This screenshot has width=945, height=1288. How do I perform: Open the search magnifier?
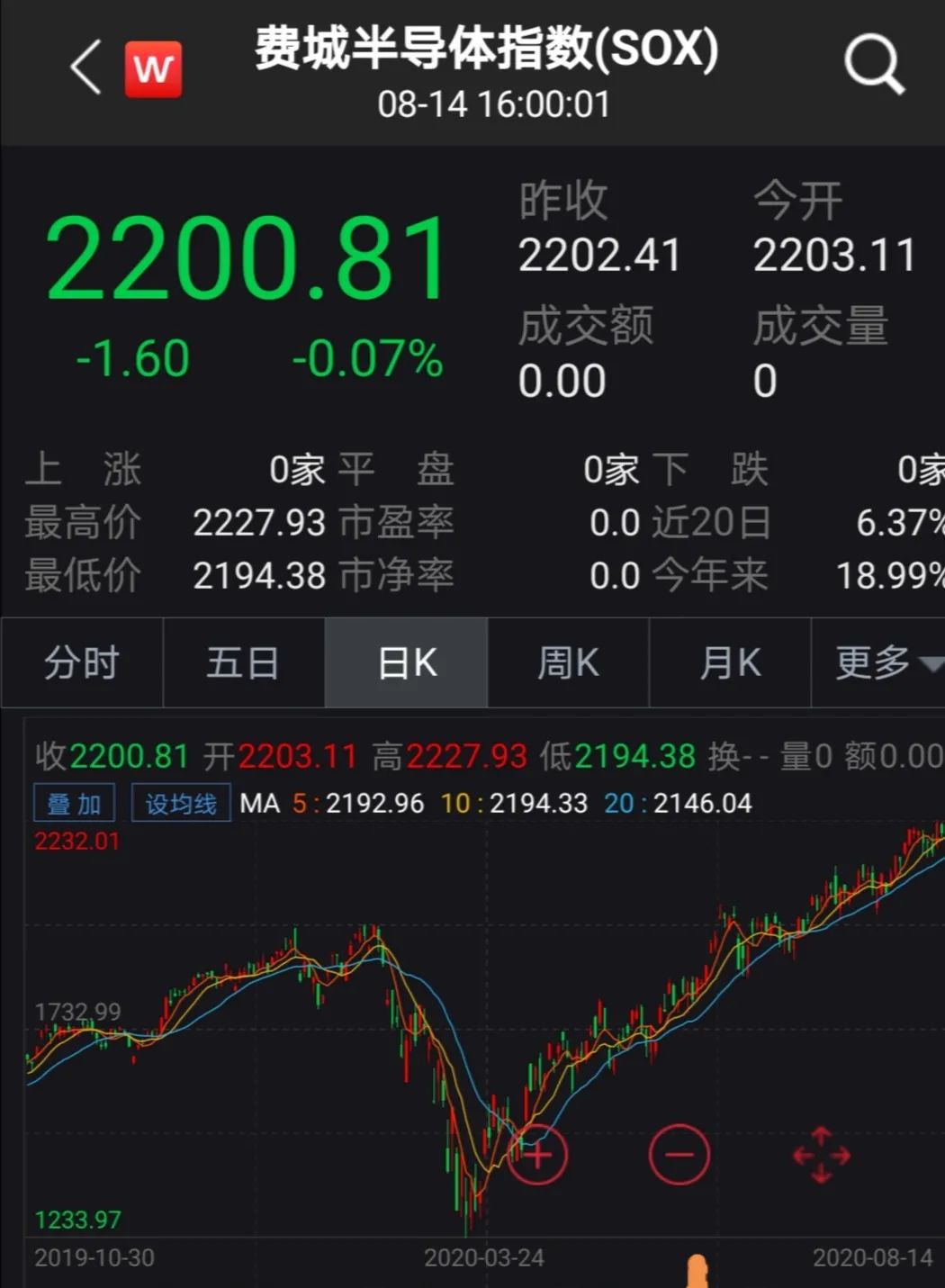click(873, 65)
